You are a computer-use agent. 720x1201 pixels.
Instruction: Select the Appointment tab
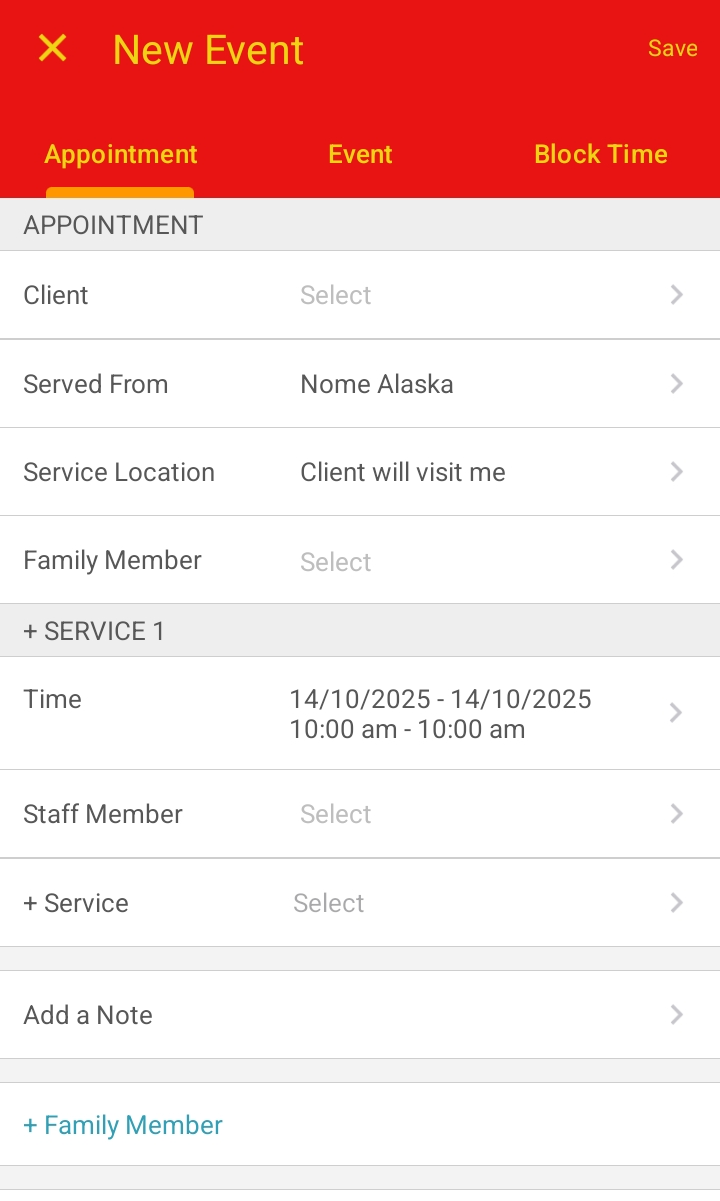tap(121, 154)
